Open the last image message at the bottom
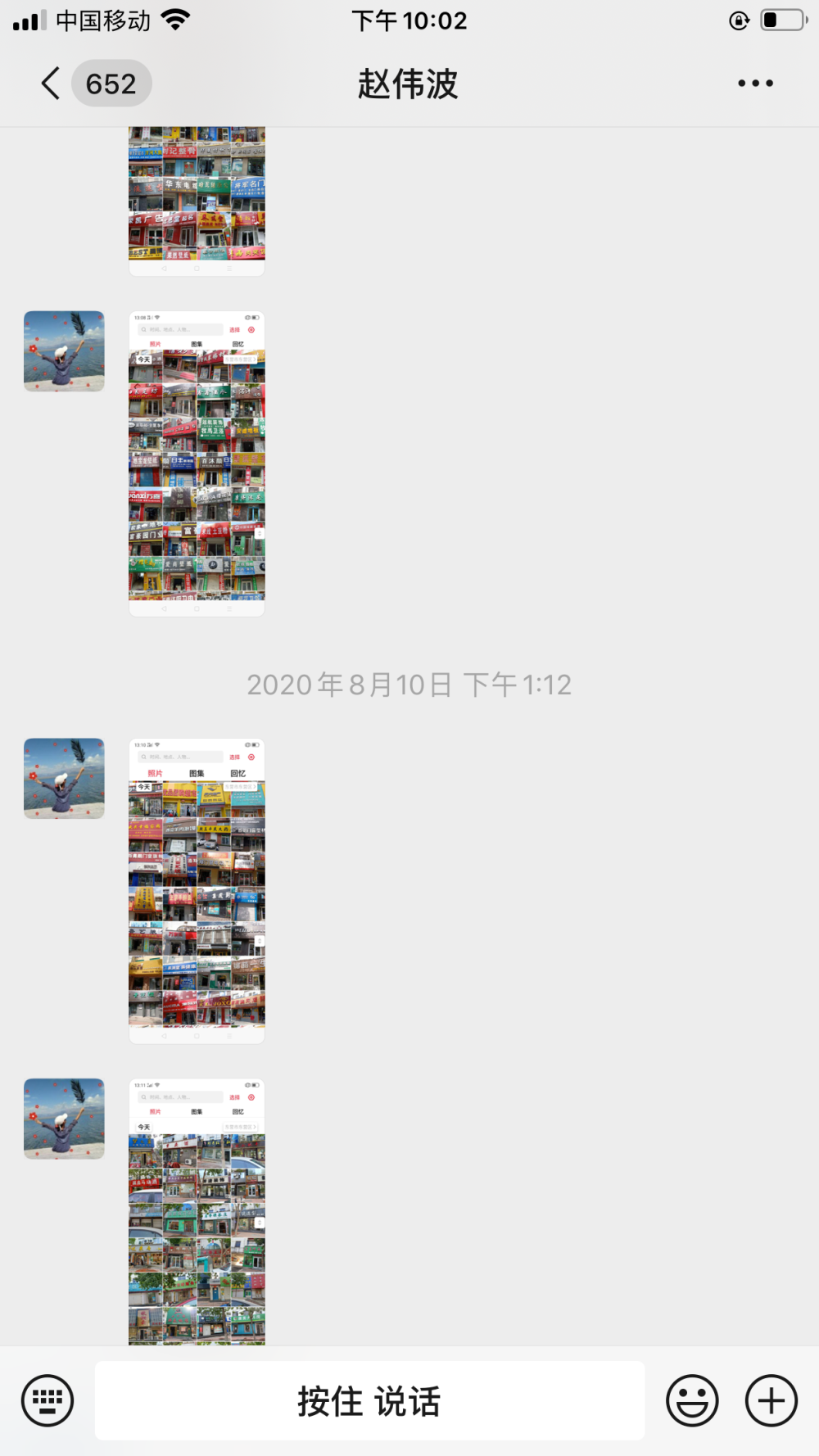Image resolution: width=819 pixels, height=1456 pixels. (x=197, y=1212)
